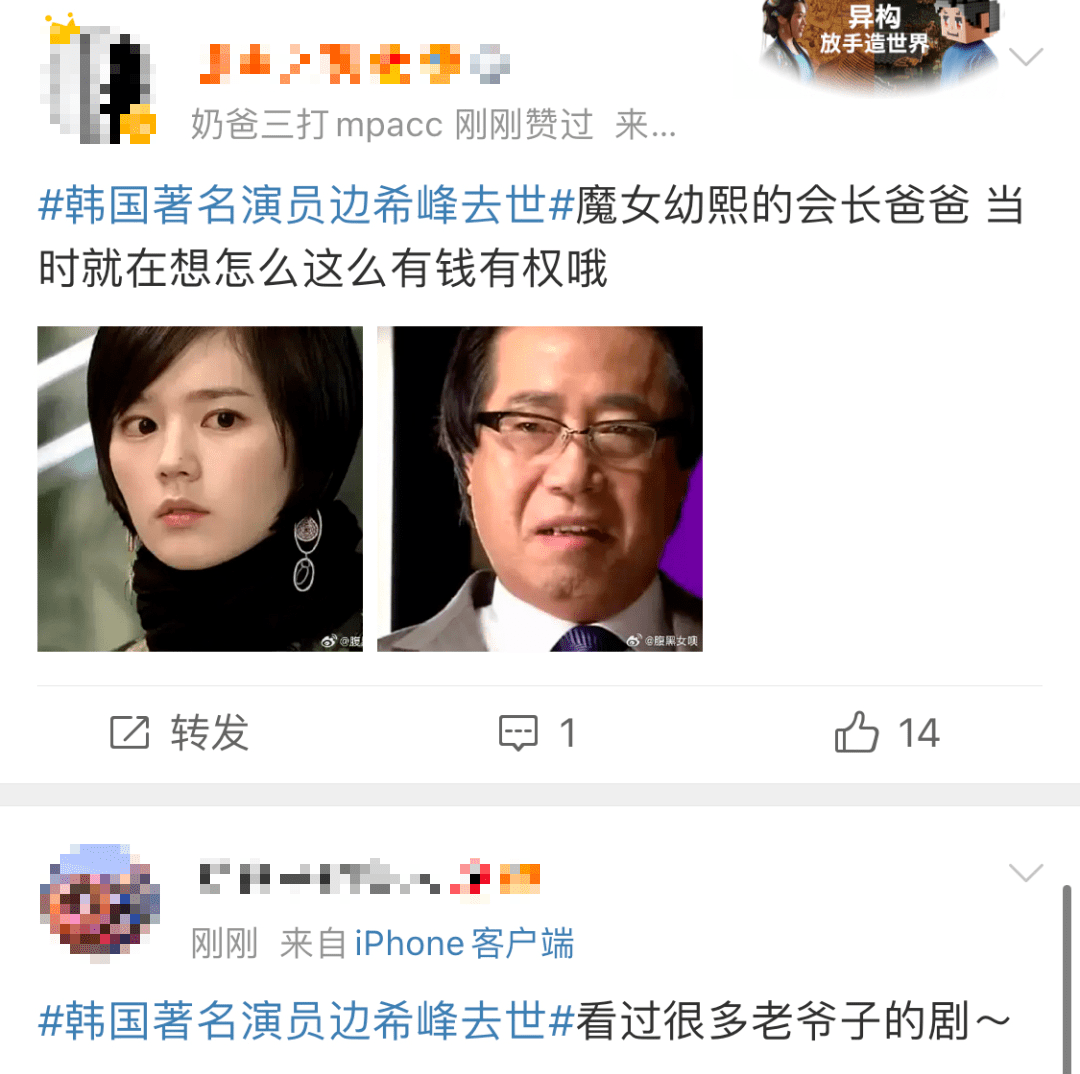Open hashtag link in the first post
1080x1074 pixels.
[x=305, y=207]
